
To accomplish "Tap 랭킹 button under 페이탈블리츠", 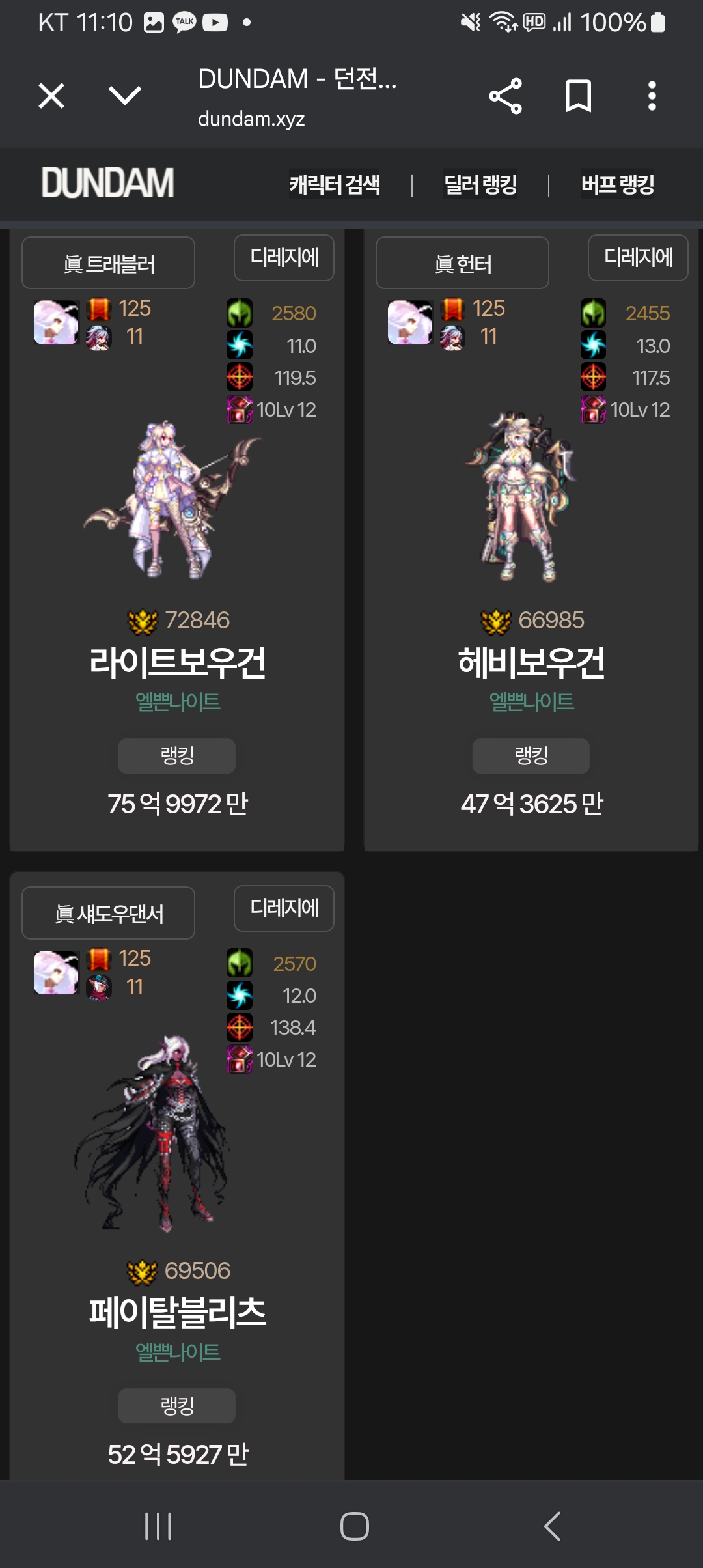I will click(177, 1405).
